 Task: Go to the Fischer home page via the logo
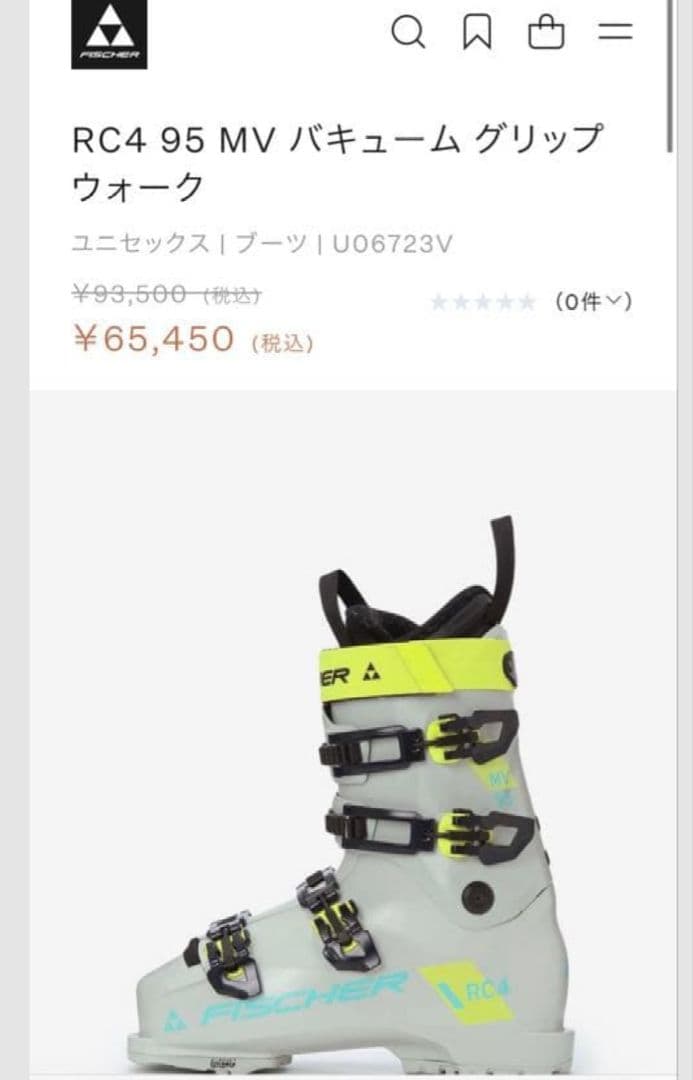point(109,35)
